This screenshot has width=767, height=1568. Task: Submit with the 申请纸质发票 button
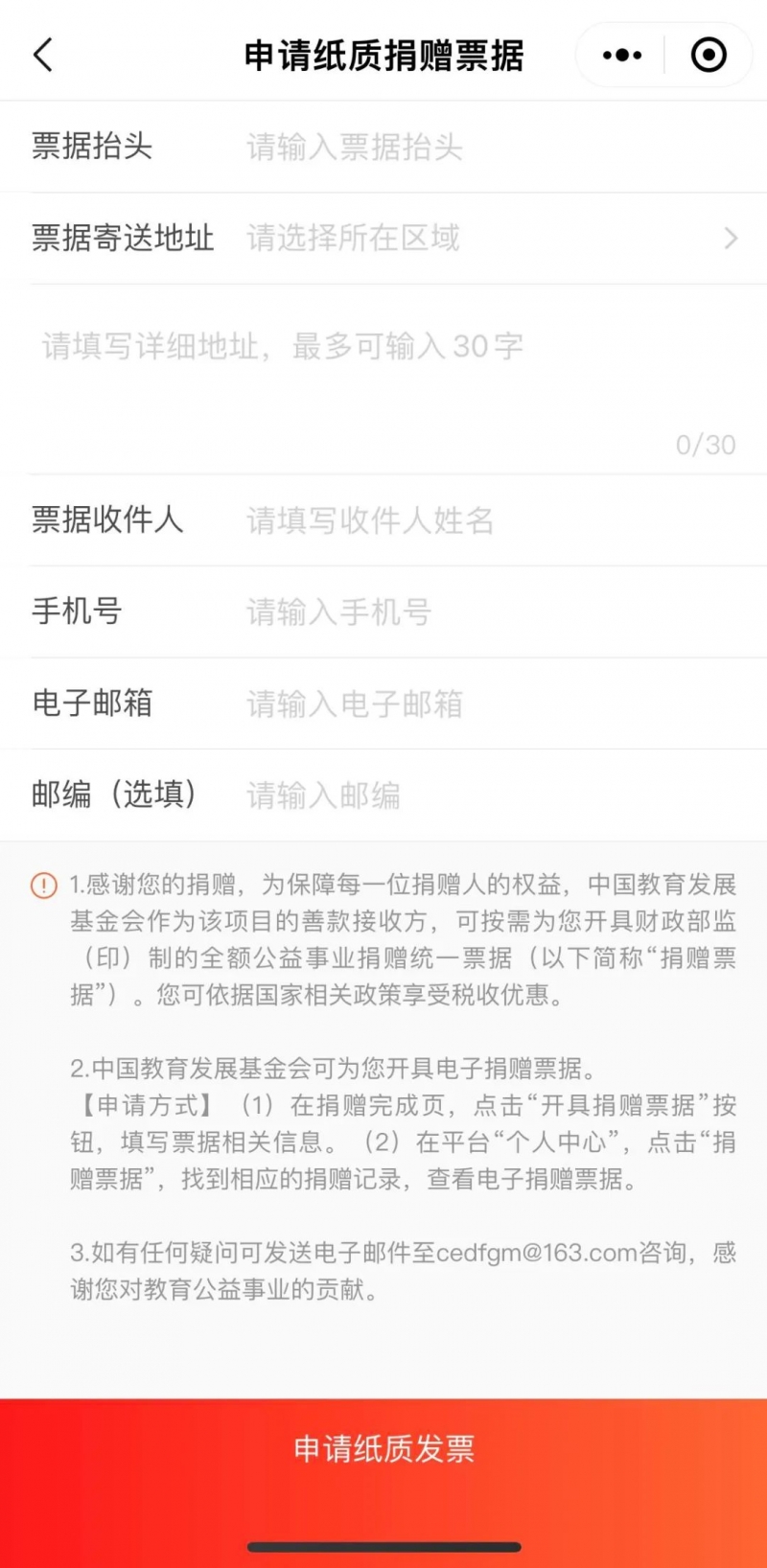coord(383,1448)
